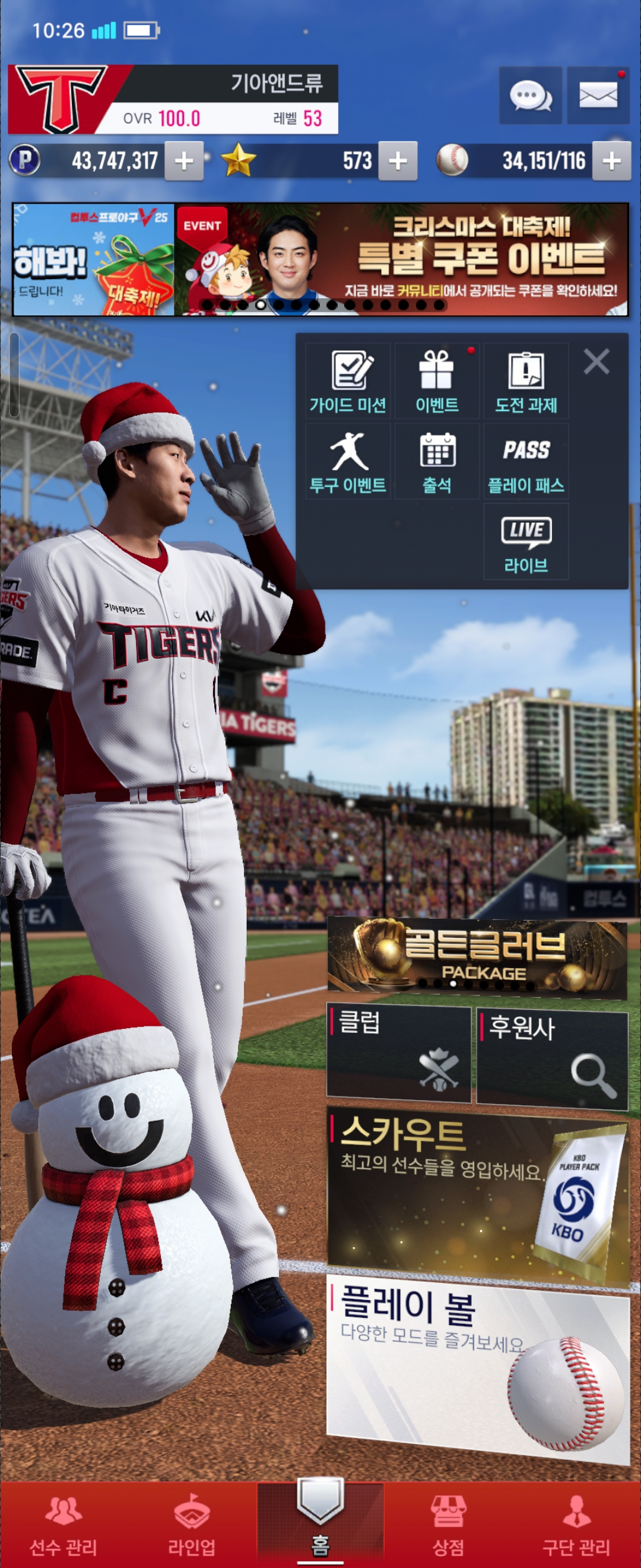The height and width of the screenshot is (1568, 641).
Task: Open 플레이 패스
Action: [x=525, y=461]
